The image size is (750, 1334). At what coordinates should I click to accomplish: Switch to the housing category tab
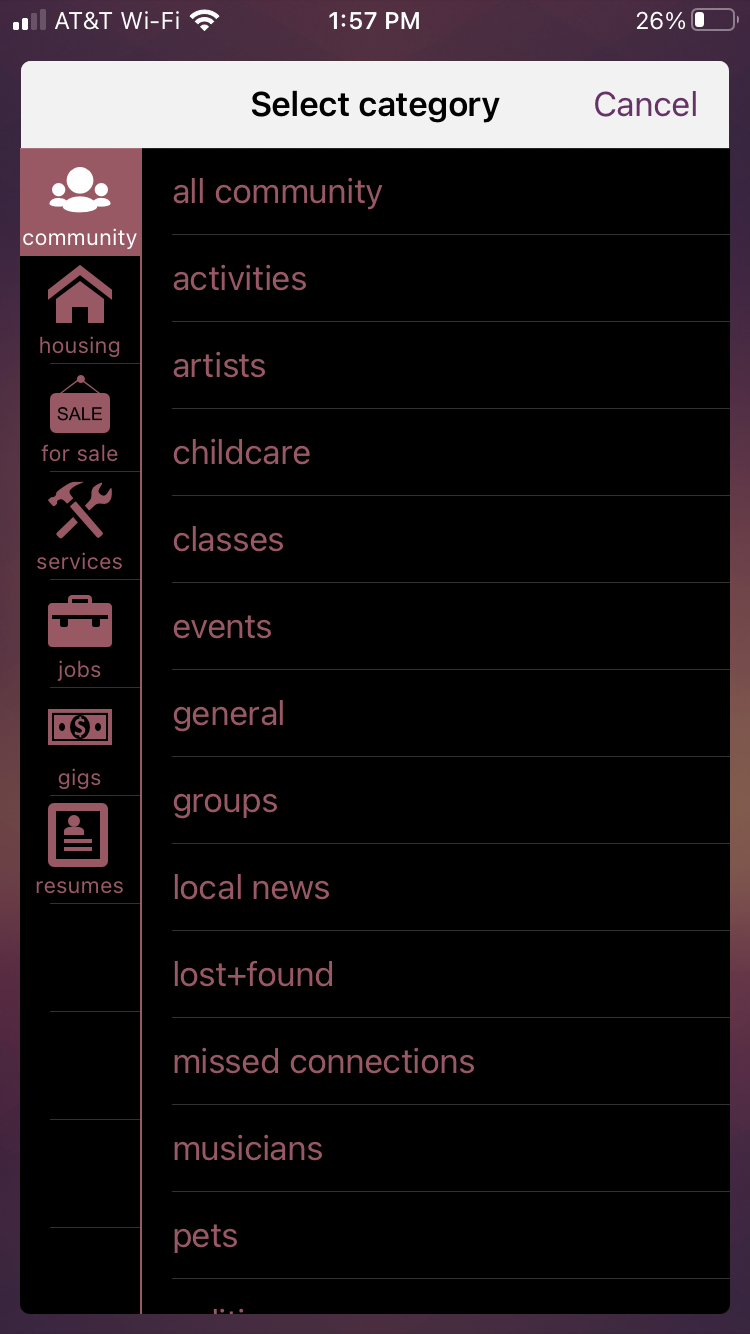point(80,310)
